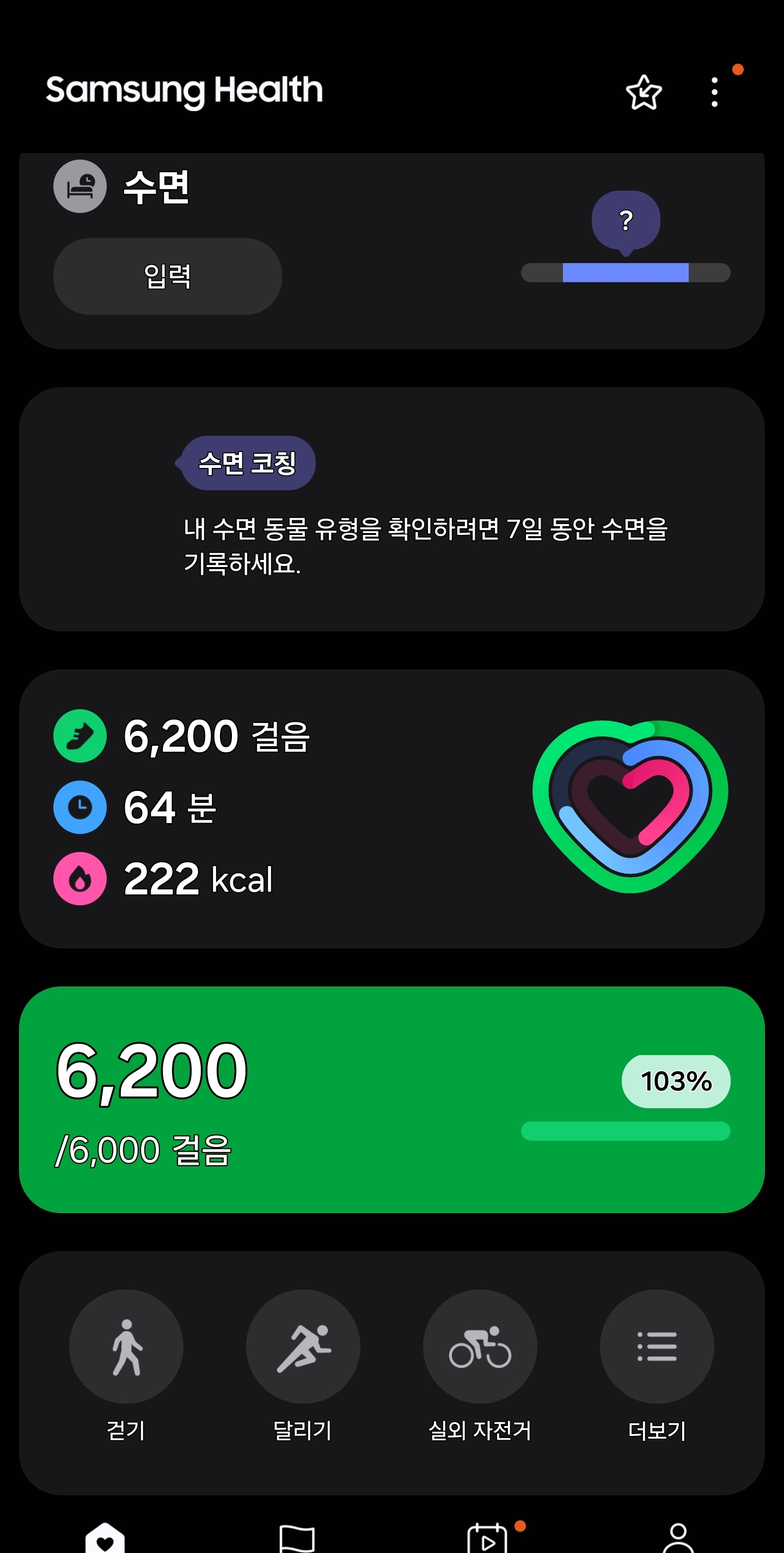Tap 더보기 to see more exercises
This screenshot has height=1553, width=784.
[656, 1345]
